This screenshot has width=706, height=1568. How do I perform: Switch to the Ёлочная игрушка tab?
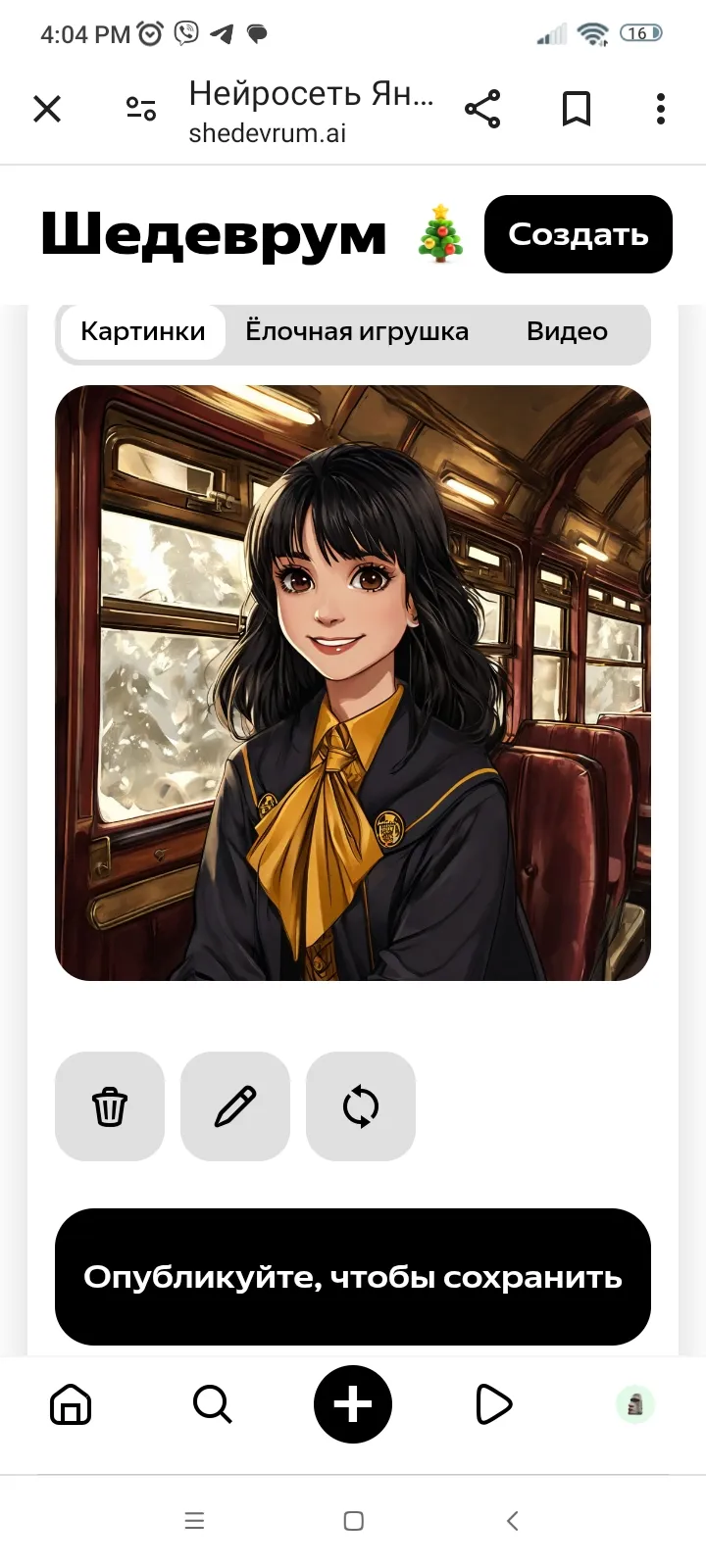click(357, 332)
